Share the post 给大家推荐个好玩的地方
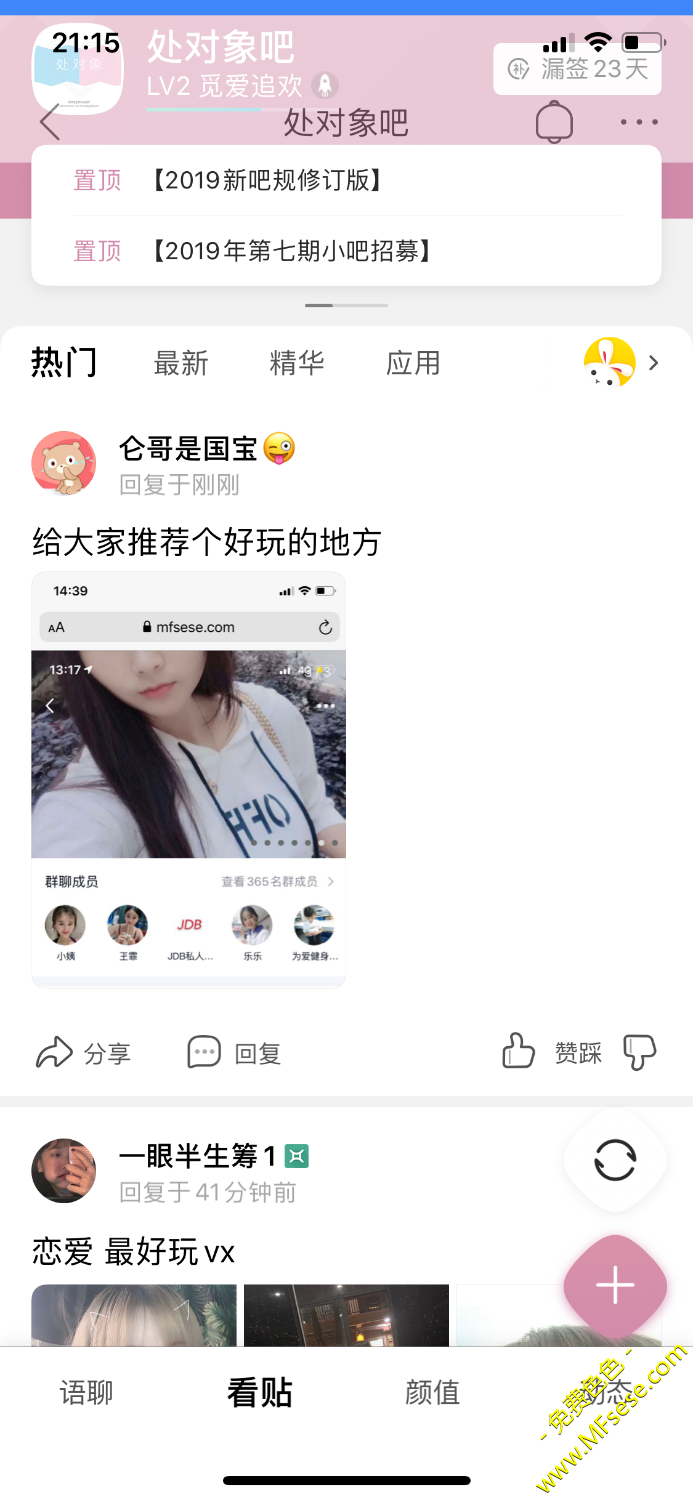693x1500 pixels. (x=83, y=1053)
